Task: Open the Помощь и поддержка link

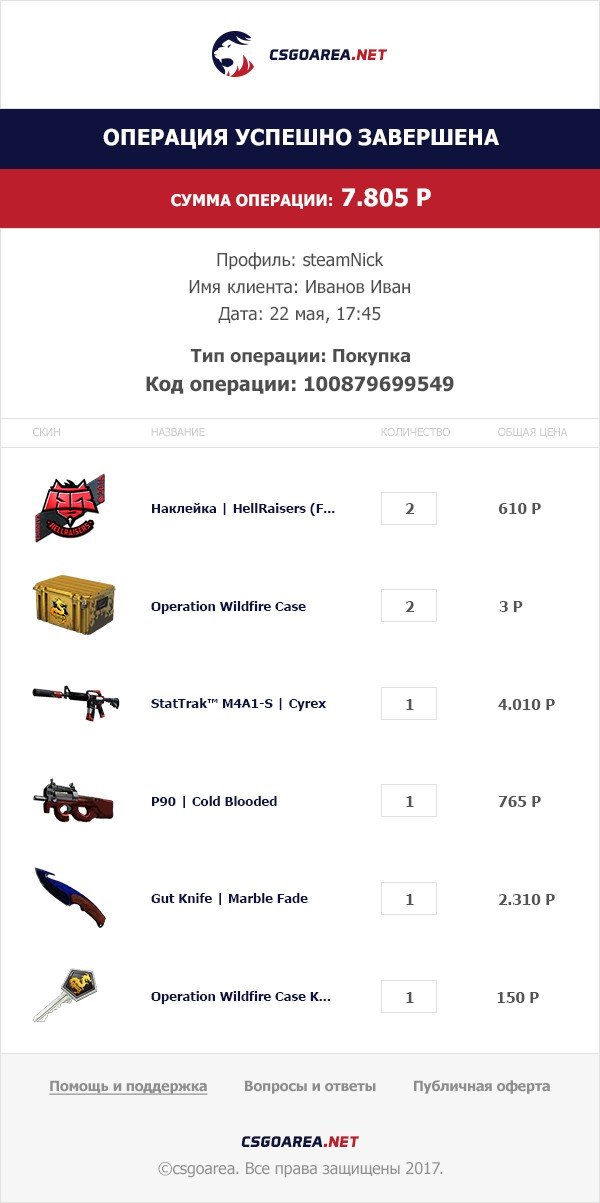Action: tap(128, 1086)
